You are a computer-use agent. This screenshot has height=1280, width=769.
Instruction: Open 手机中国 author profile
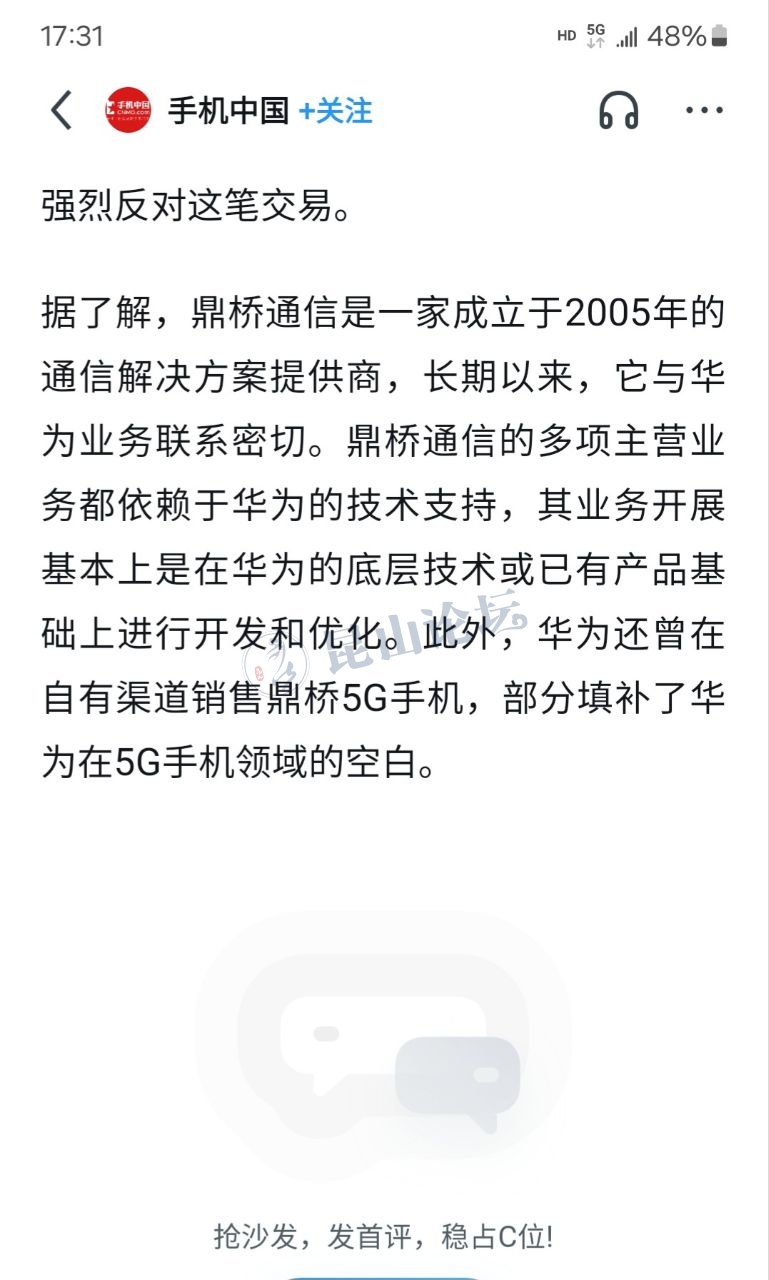point(227,110)
